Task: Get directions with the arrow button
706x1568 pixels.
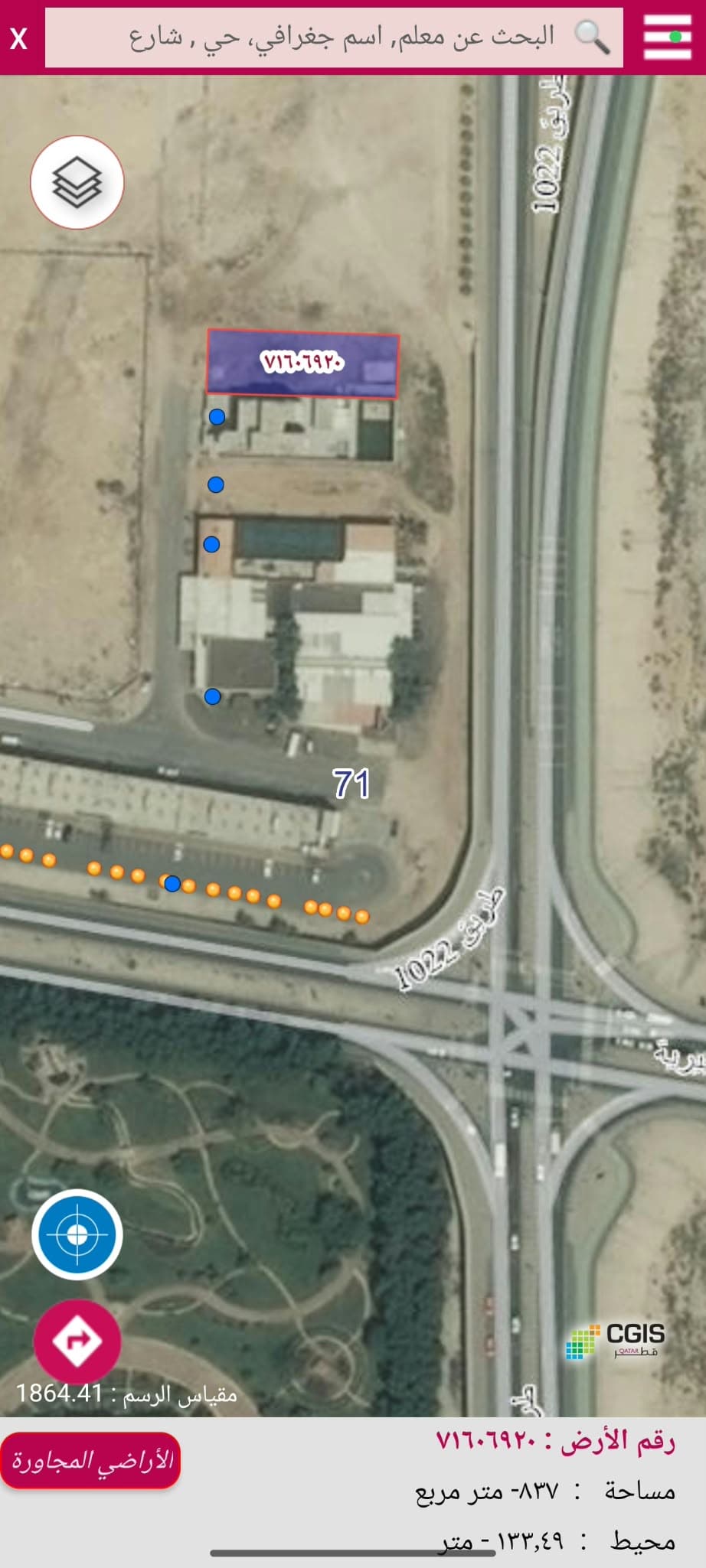Action: 77,1341
